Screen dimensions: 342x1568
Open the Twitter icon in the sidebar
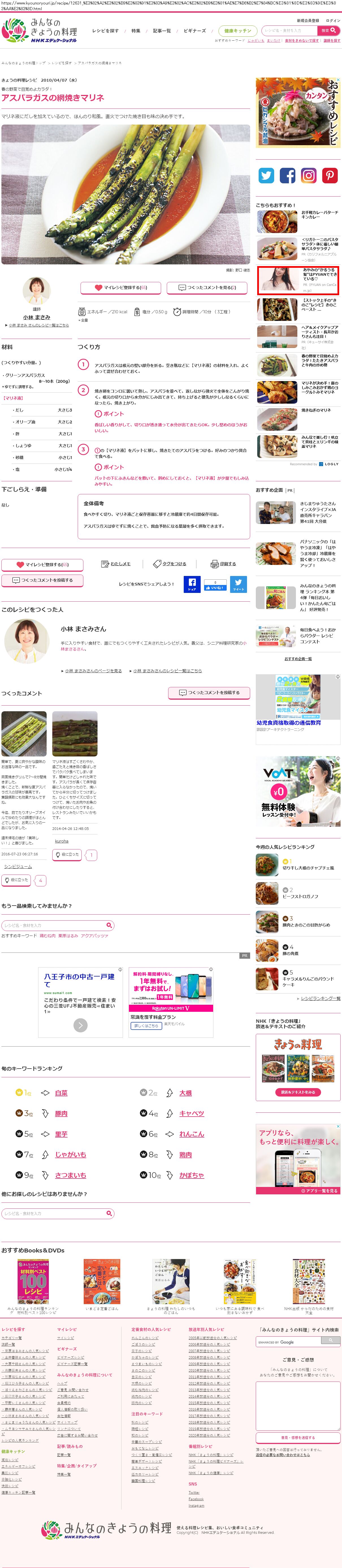[267, 175]
